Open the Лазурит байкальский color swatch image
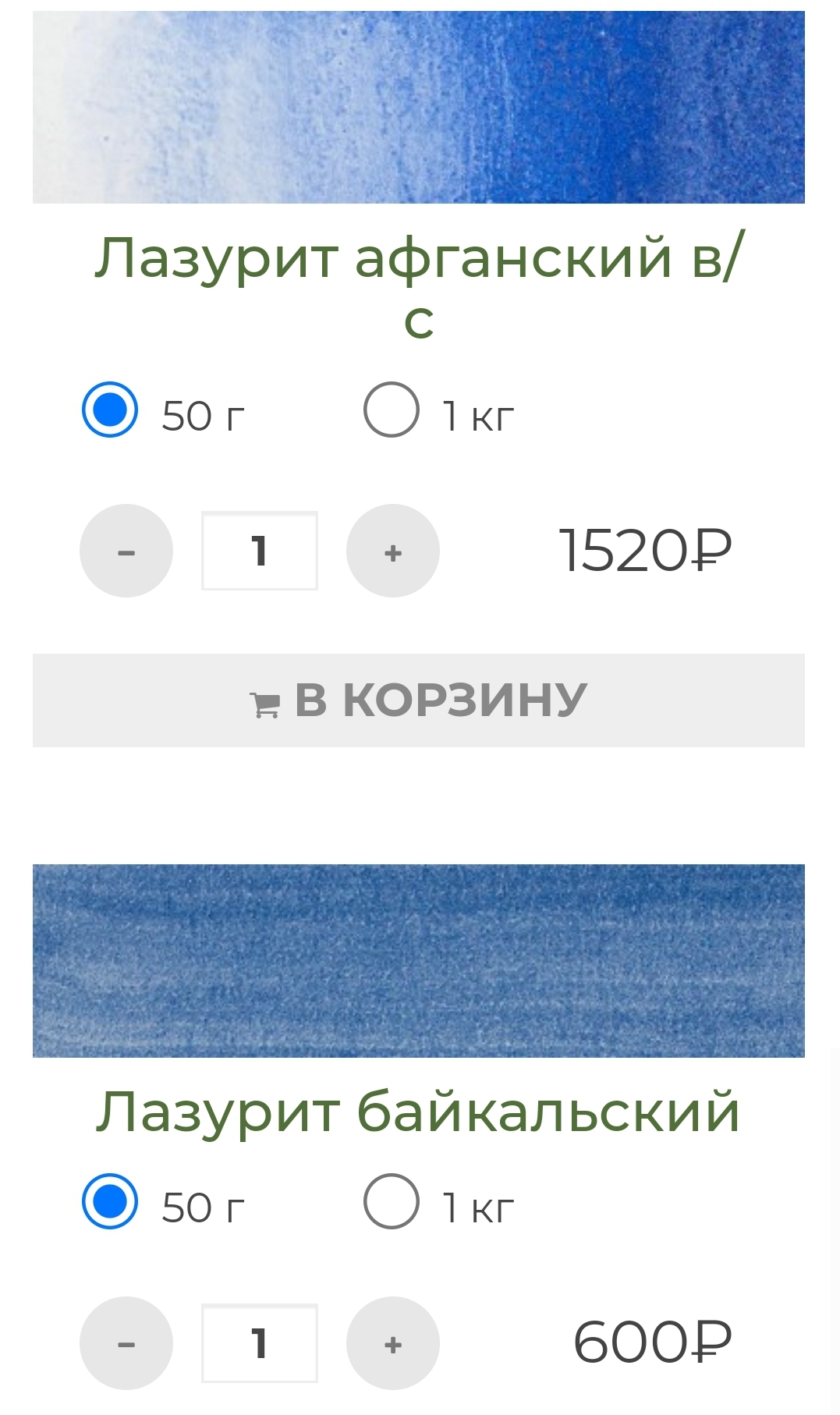840x1415 pixels. click(419, 961)
